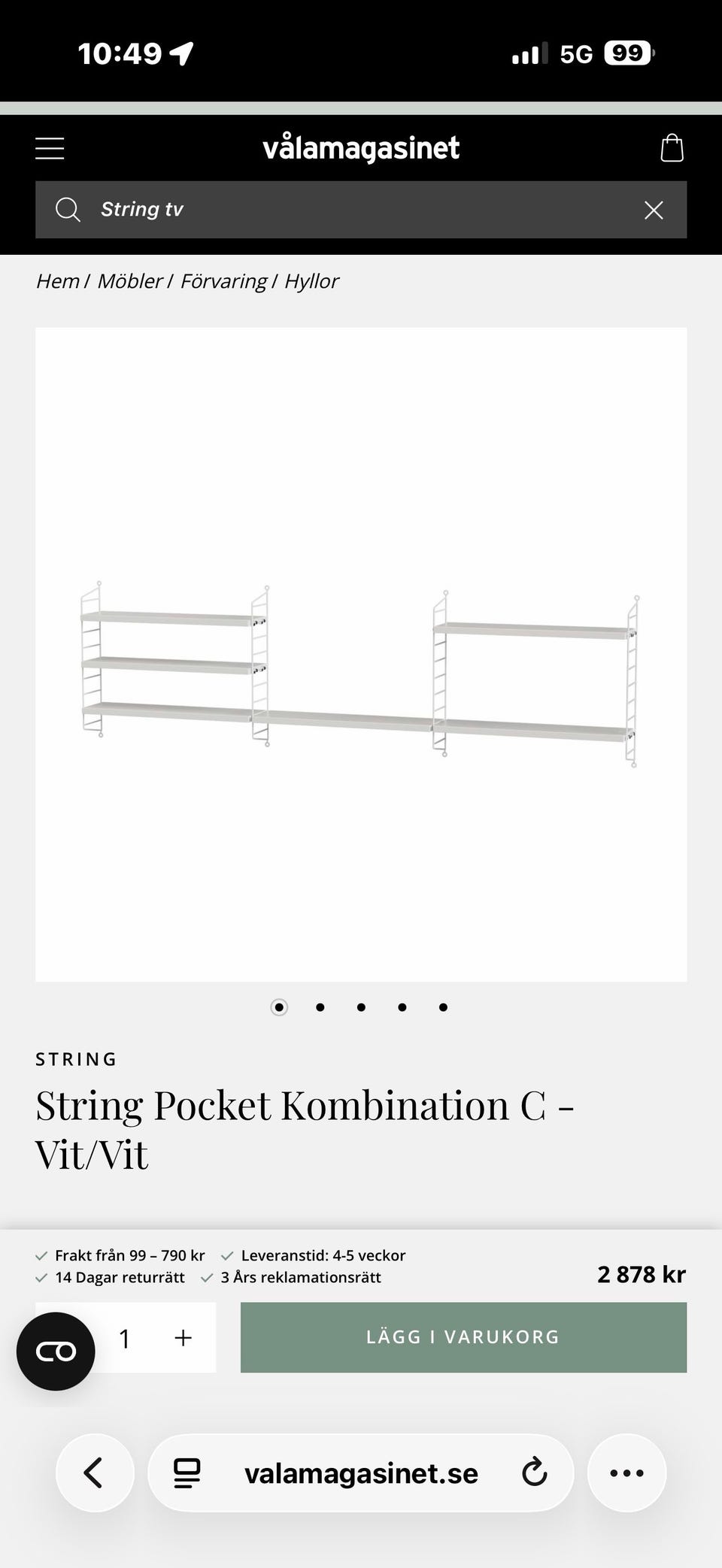Go to Hem breadcrumb
This screenshot has width=722, height=1568.
(57, 281)
